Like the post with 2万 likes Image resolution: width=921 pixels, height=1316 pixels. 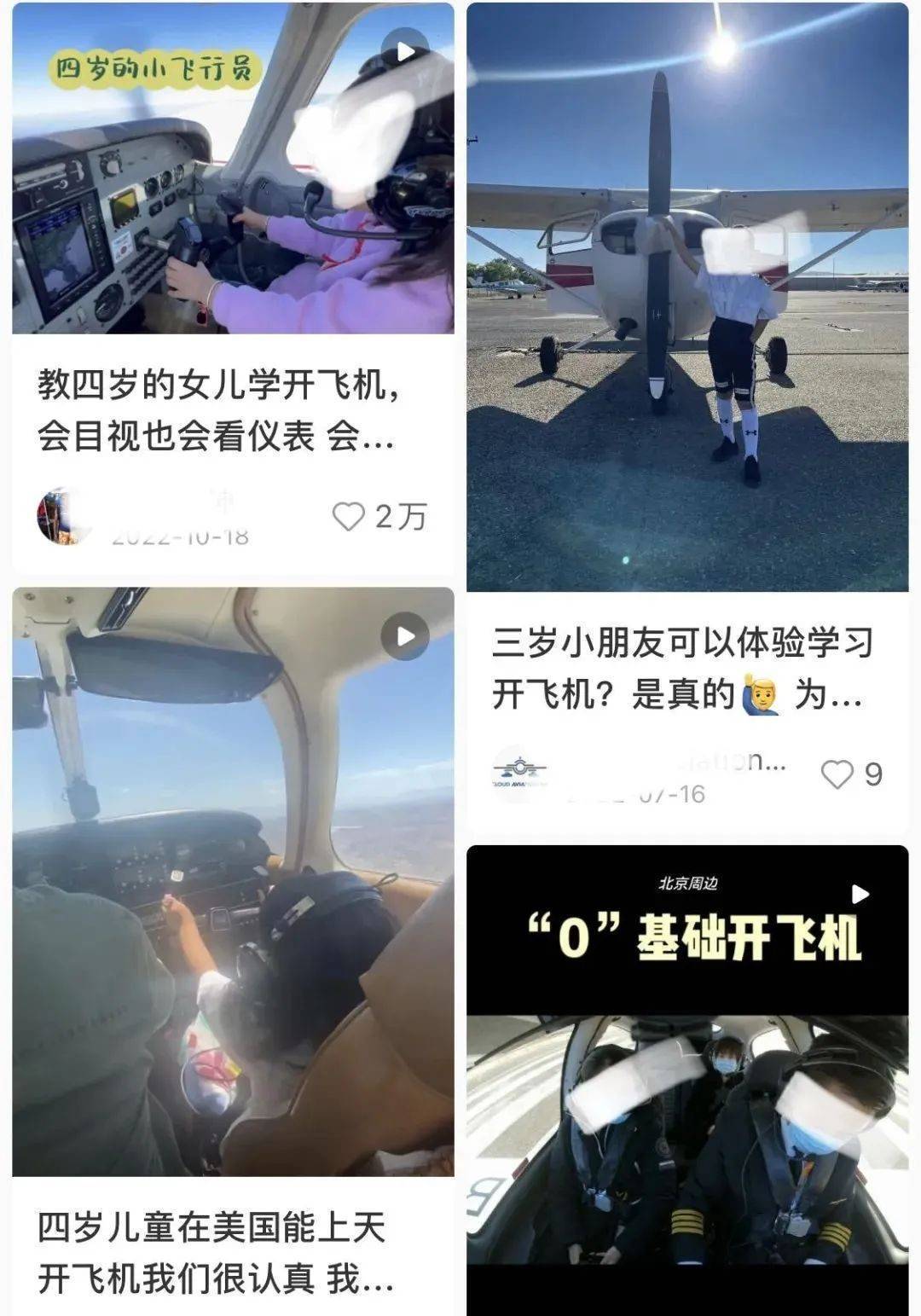click(348, 516)
